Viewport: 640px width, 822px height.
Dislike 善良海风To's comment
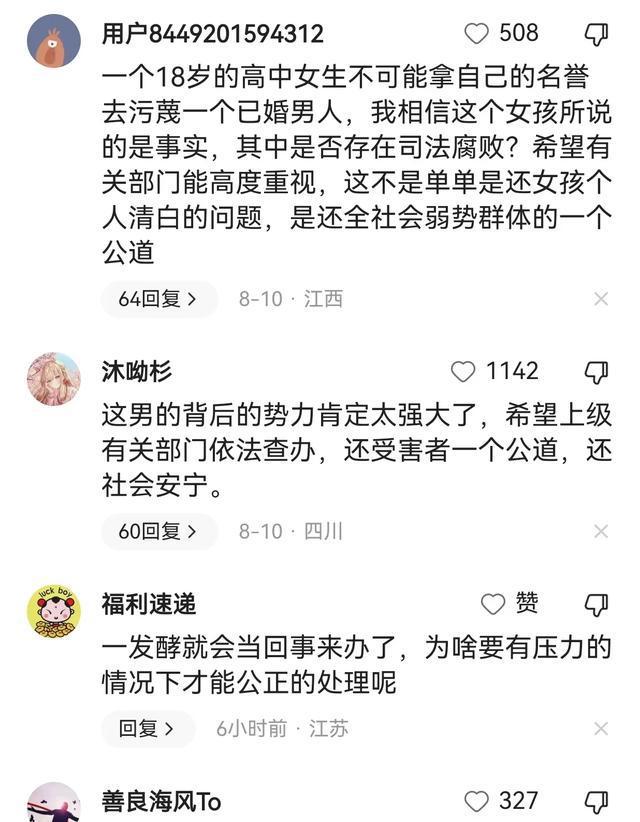pos(596,801)
